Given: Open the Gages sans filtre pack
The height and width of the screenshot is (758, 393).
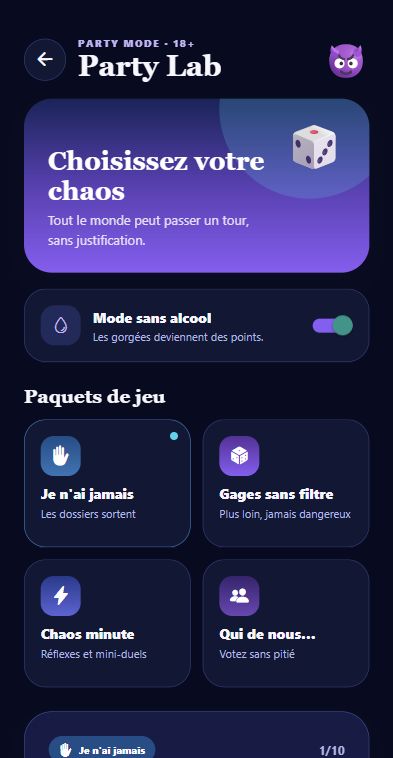Looking at the screenshot, I should 286,483.
